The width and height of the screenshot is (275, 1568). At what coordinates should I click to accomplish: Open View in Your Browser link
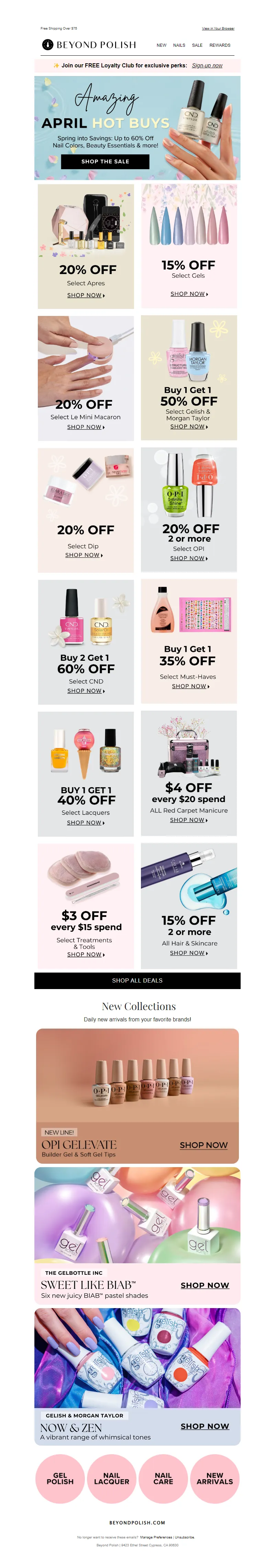(x=218, y=28)
